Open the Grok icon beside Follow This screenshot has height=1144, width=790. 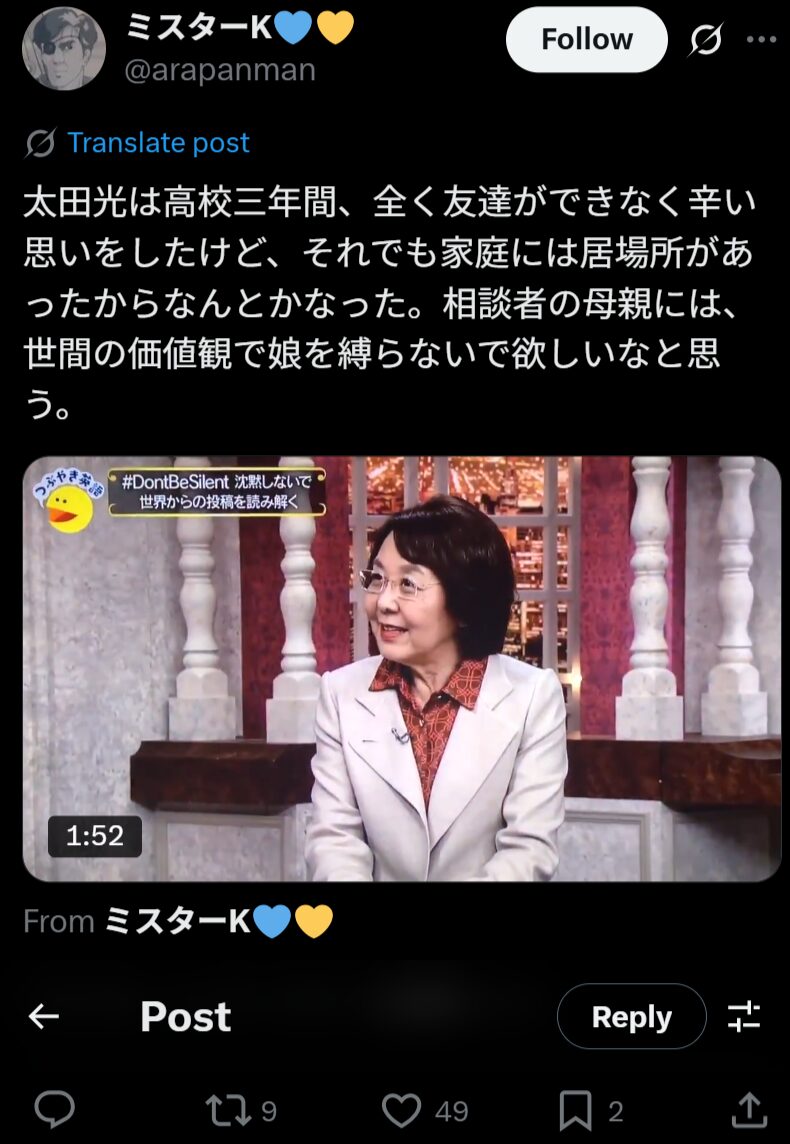click(x=706, y=40)
